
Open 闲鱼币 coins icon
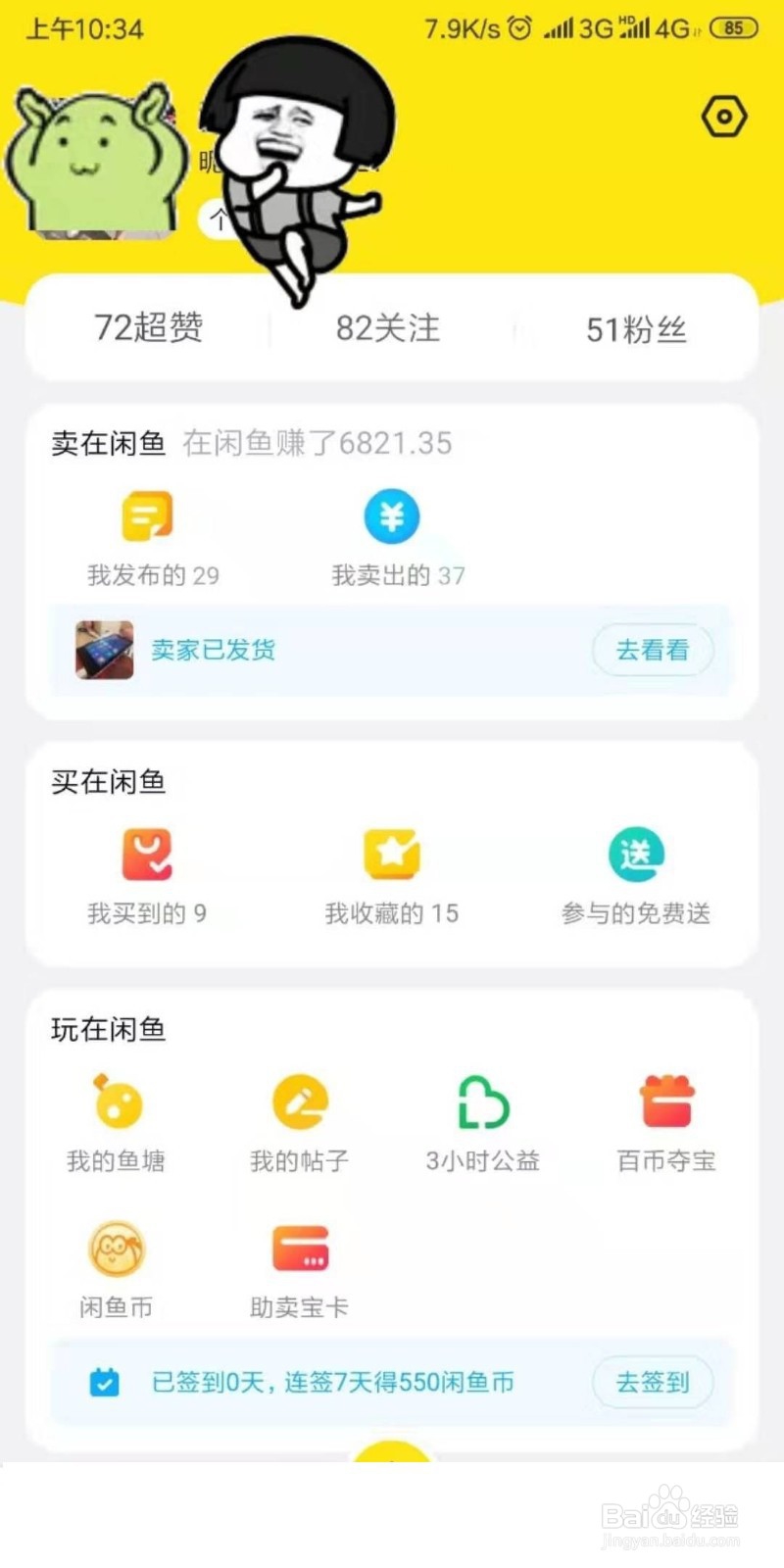tap(115, 1248)
